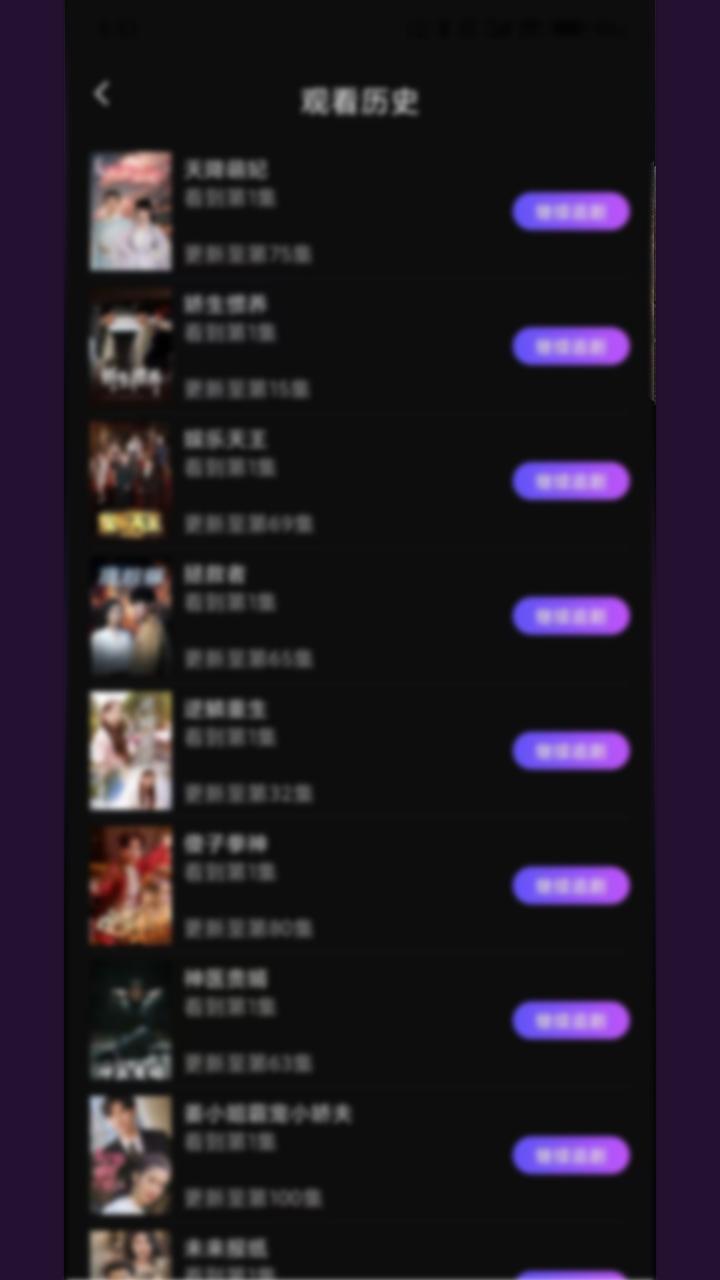
Task: Tap the back arrow icon
Action: (x=101, y=93)
